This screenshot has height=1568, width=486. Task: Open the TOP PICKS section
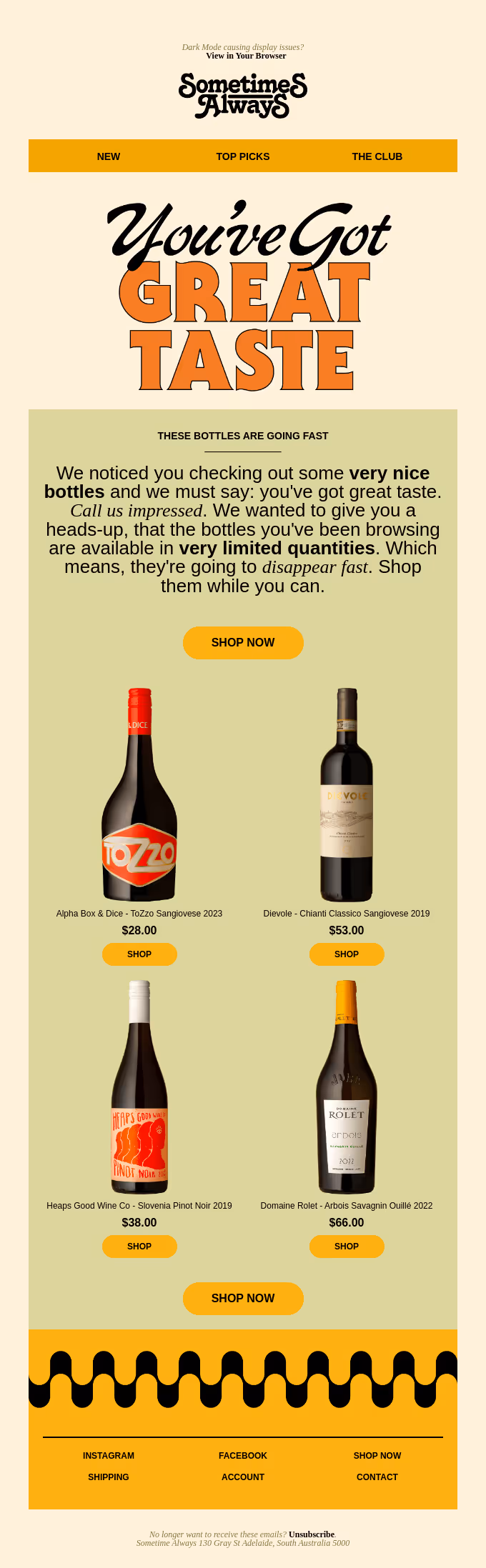click(x=243, y=156)
